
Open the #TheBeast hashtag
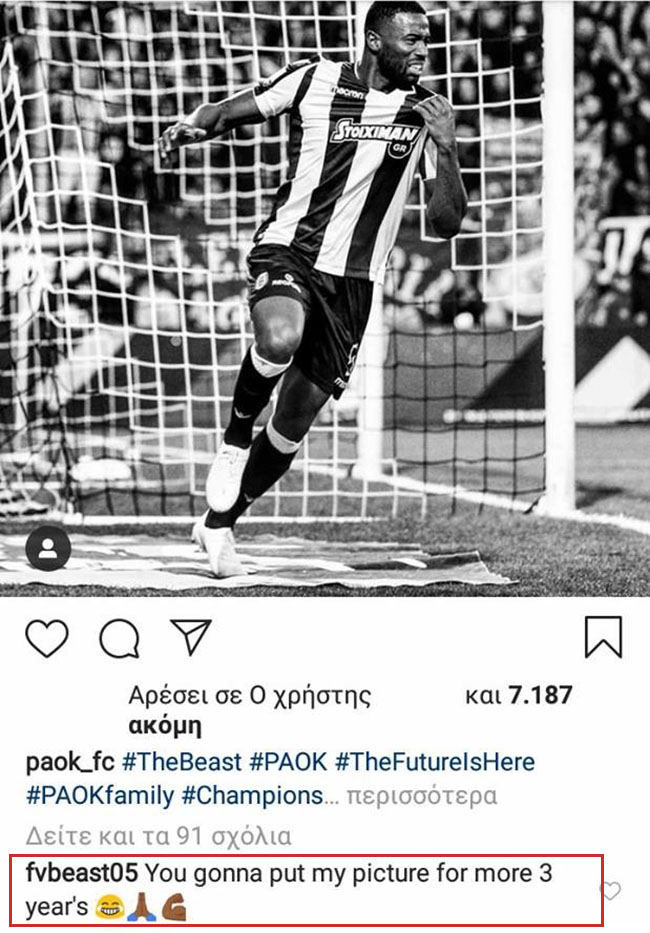click(x=182, y=762)
